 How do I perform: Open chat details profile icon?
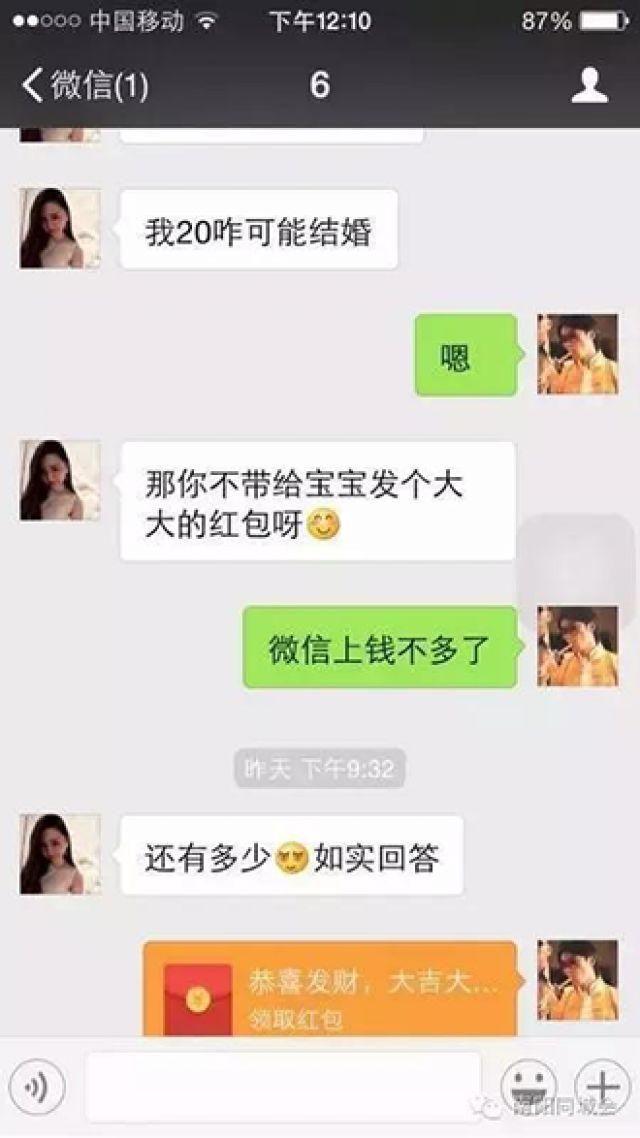pyautogui.click(x=589, y=85)
